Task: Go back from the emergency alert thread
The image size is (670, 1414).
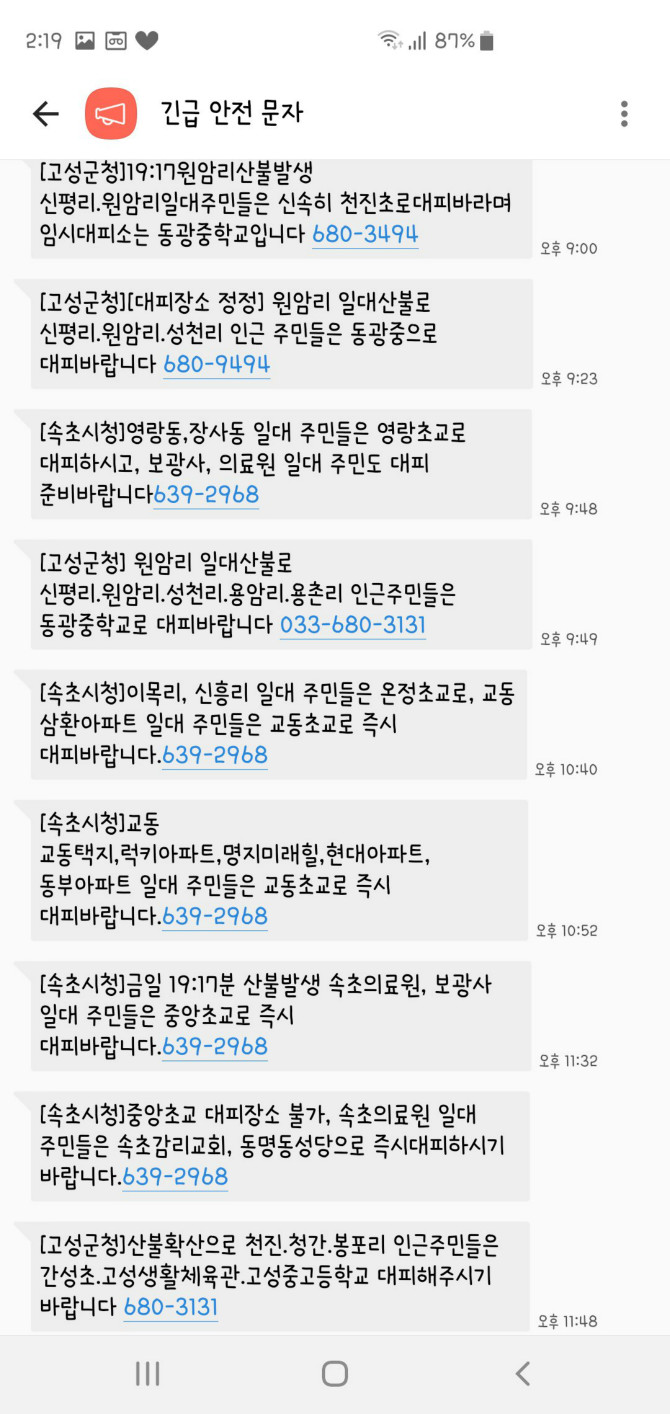Action: pyautogui.click(x=46, y=114)
